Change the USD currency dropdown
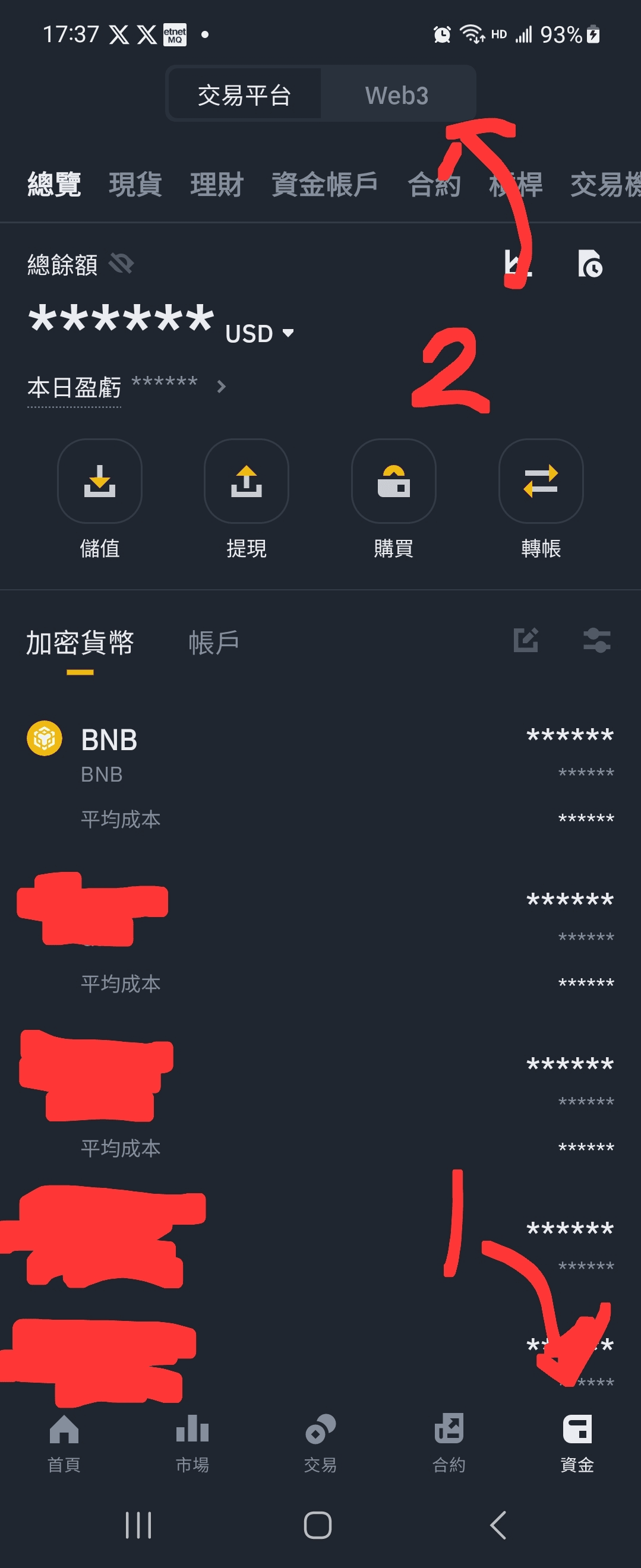The image size is (641, 1568). [260, 334]
